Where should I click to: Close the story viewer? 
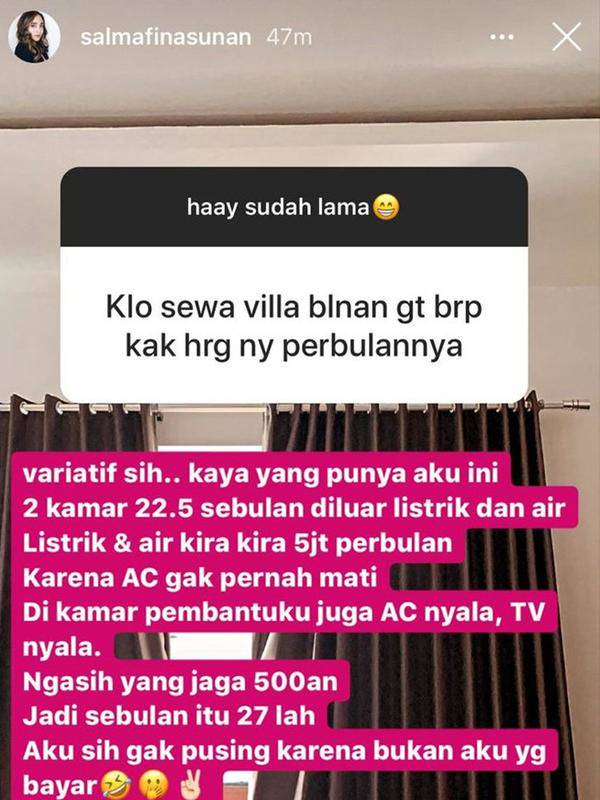(x=566, y=38)
